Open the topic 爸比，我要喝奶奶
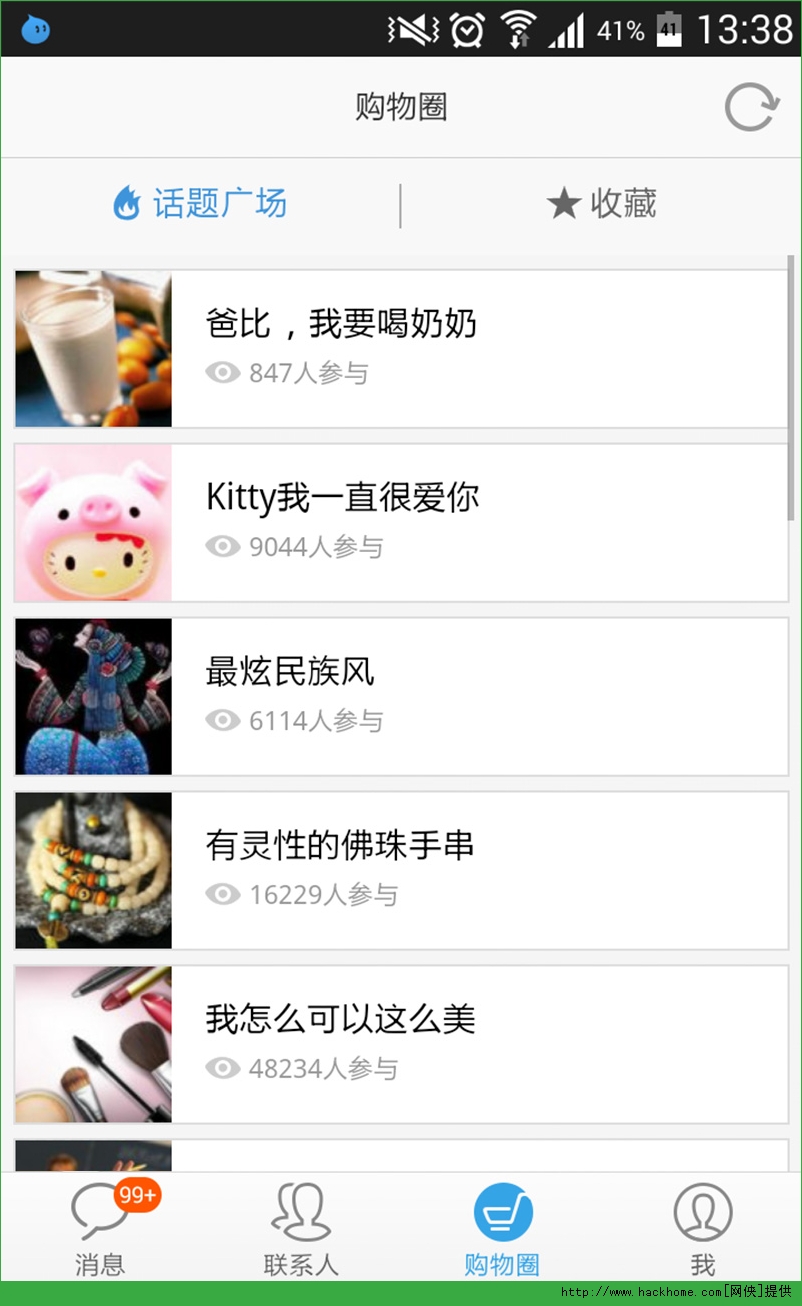The width and height of the screenshot is (802, 1306). [x=401, y=349]
